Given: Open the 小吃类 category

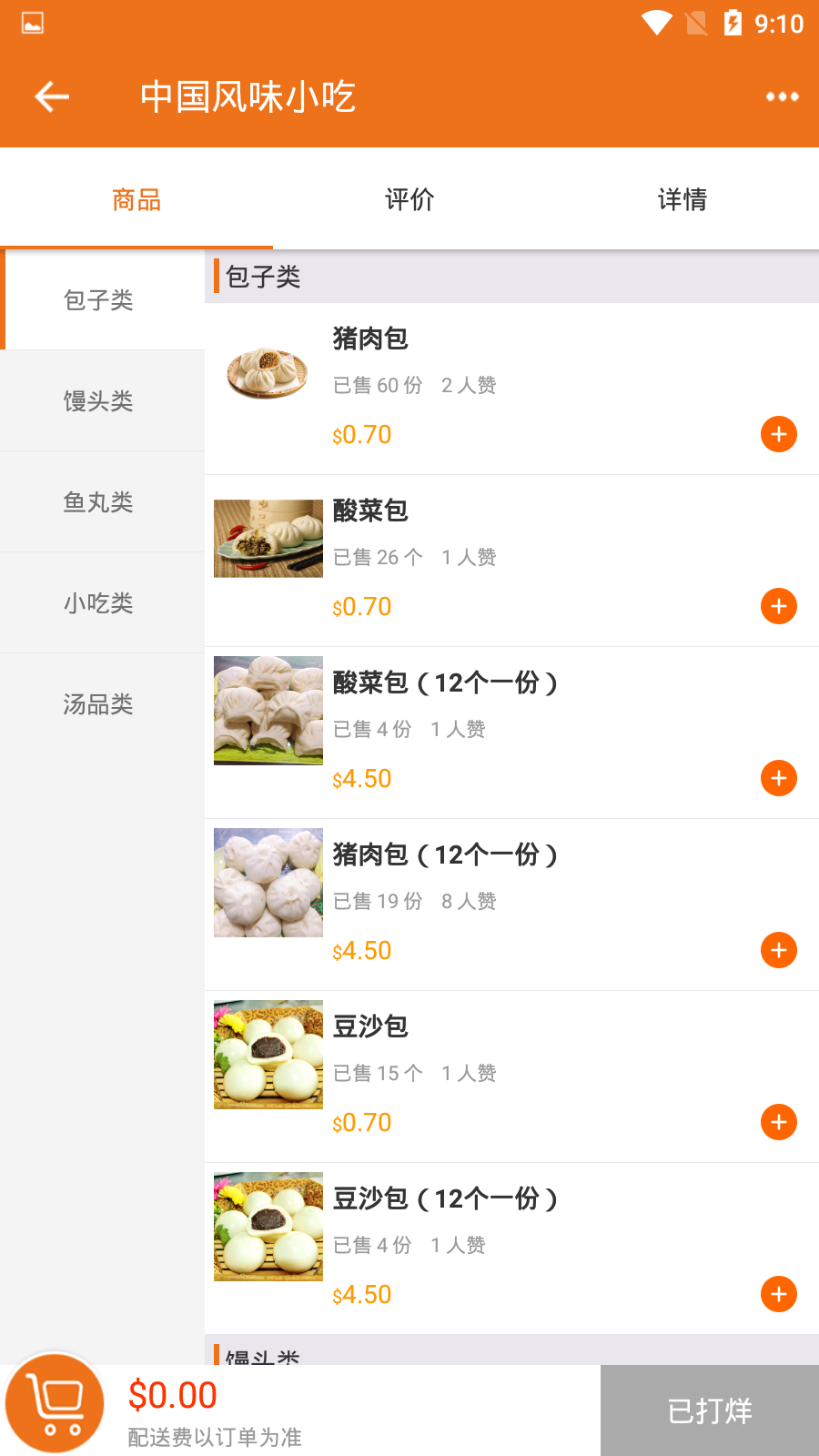Looking at the screenshot, I should 98,602.
